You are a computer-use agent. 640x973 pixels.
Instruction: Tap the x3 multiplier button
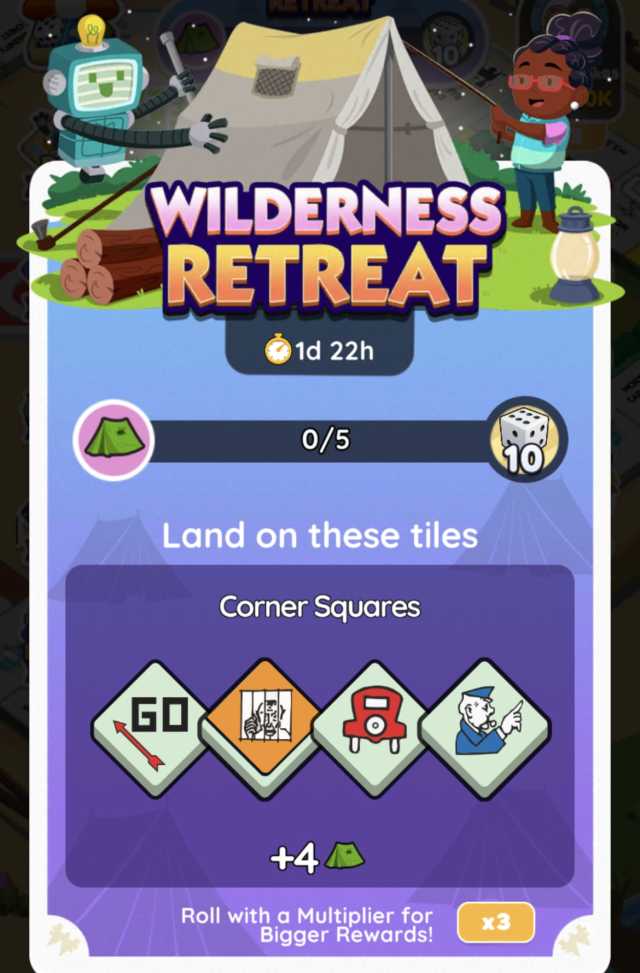[x=495, y=922]
